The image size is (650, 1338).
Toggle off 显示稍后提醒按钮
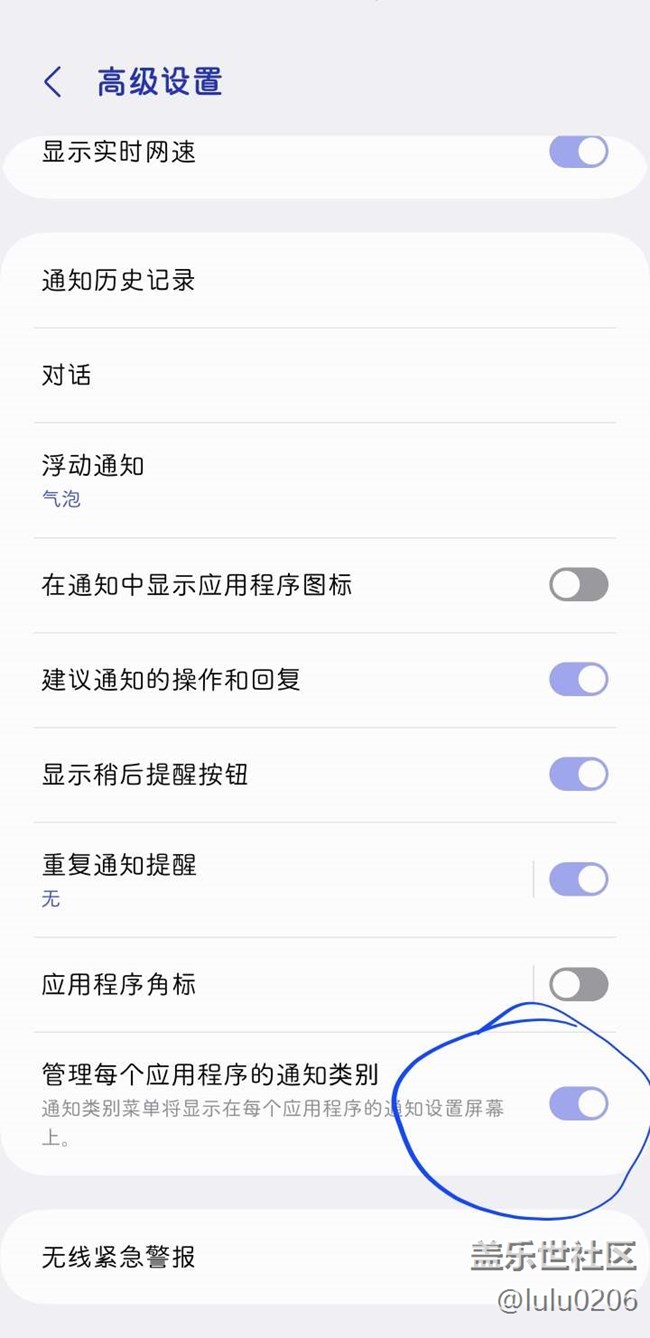tap(579, 775)
